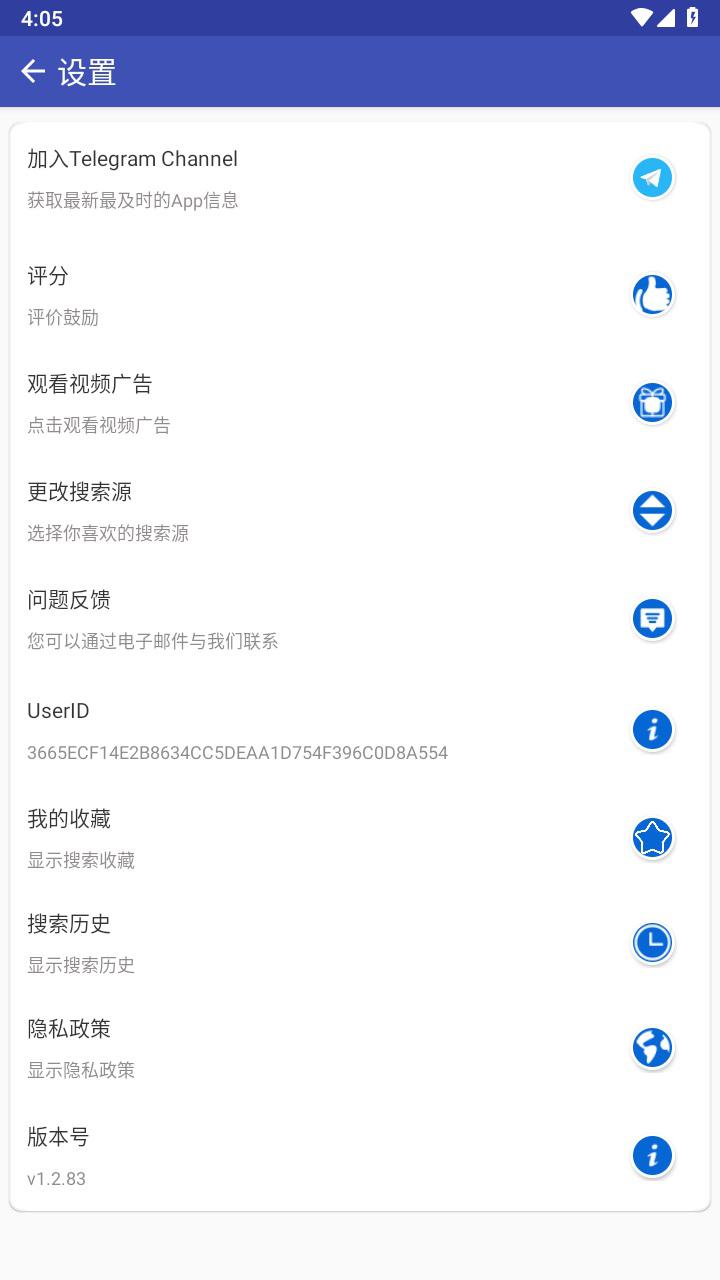Tap the UserID row
The height and width of the screenshot is (1280, 720).
pyautogui.click(x=360, y=730)
